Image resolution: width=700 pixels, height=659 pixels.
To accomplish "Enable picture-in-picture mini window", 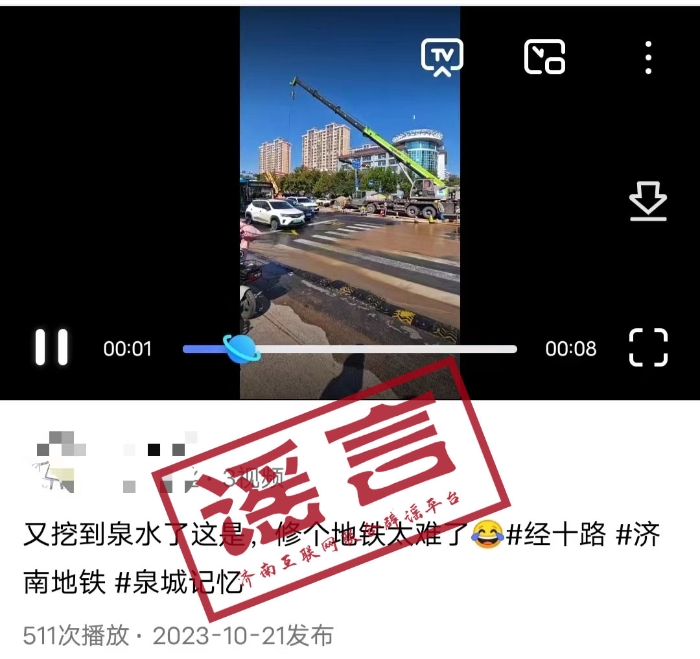I will click(x=545, y=56).
